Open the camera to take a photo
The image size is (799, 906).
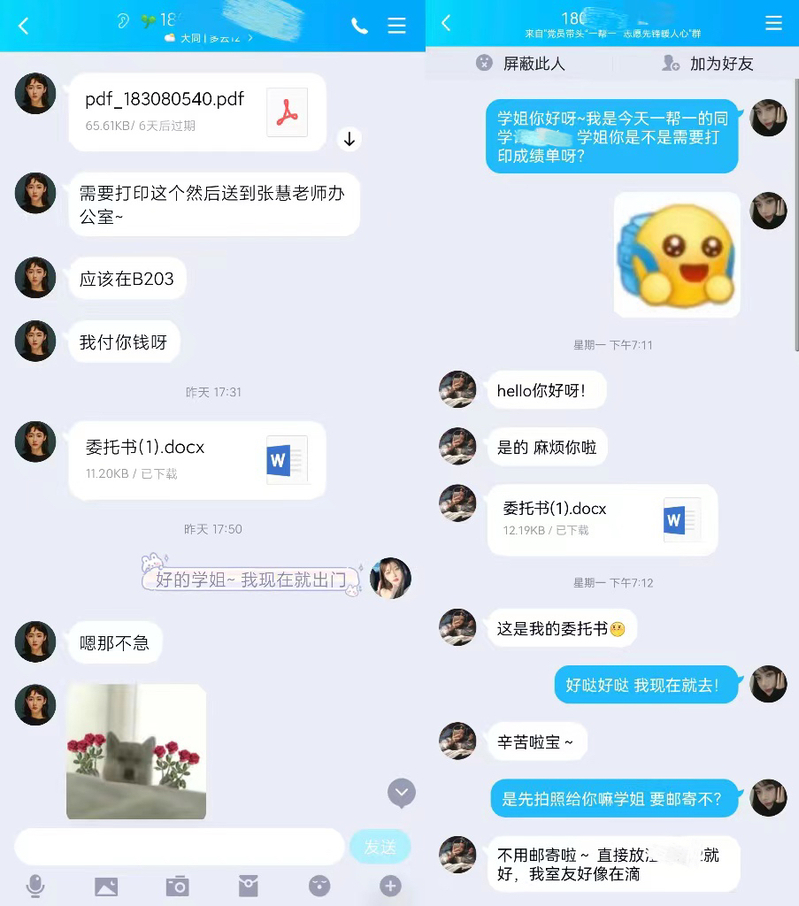[x=177, y=886]
